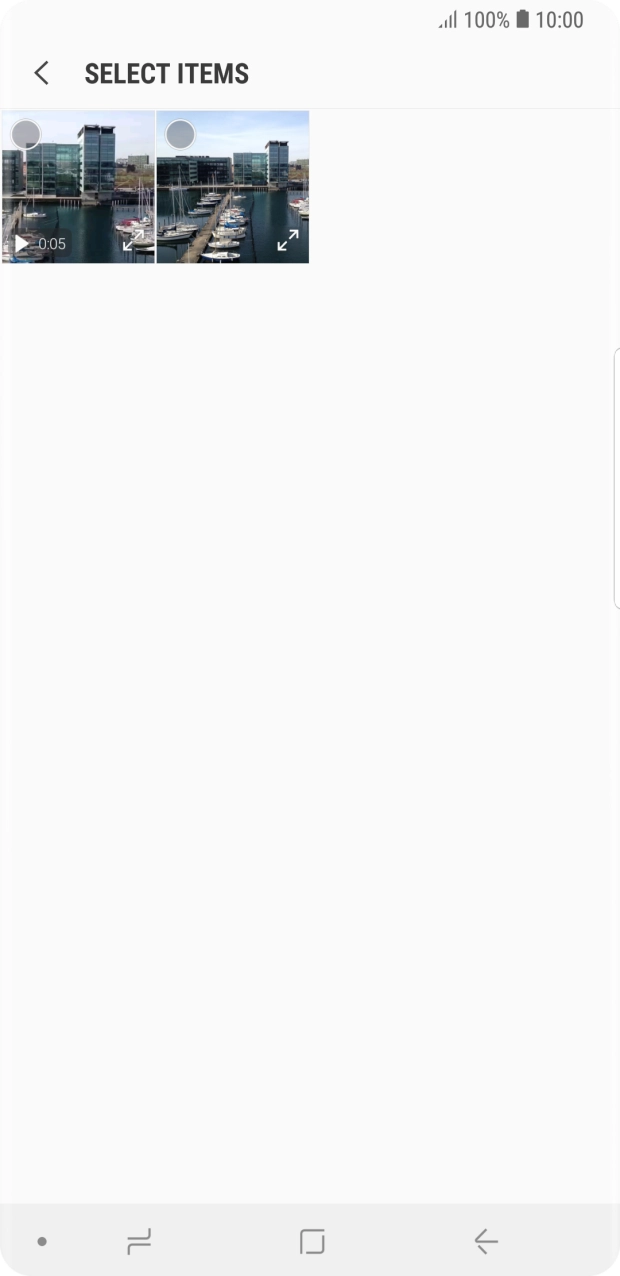Tap the home button in navigation bar
This screenshot has height=1276, width=620.
(312, 1241)
